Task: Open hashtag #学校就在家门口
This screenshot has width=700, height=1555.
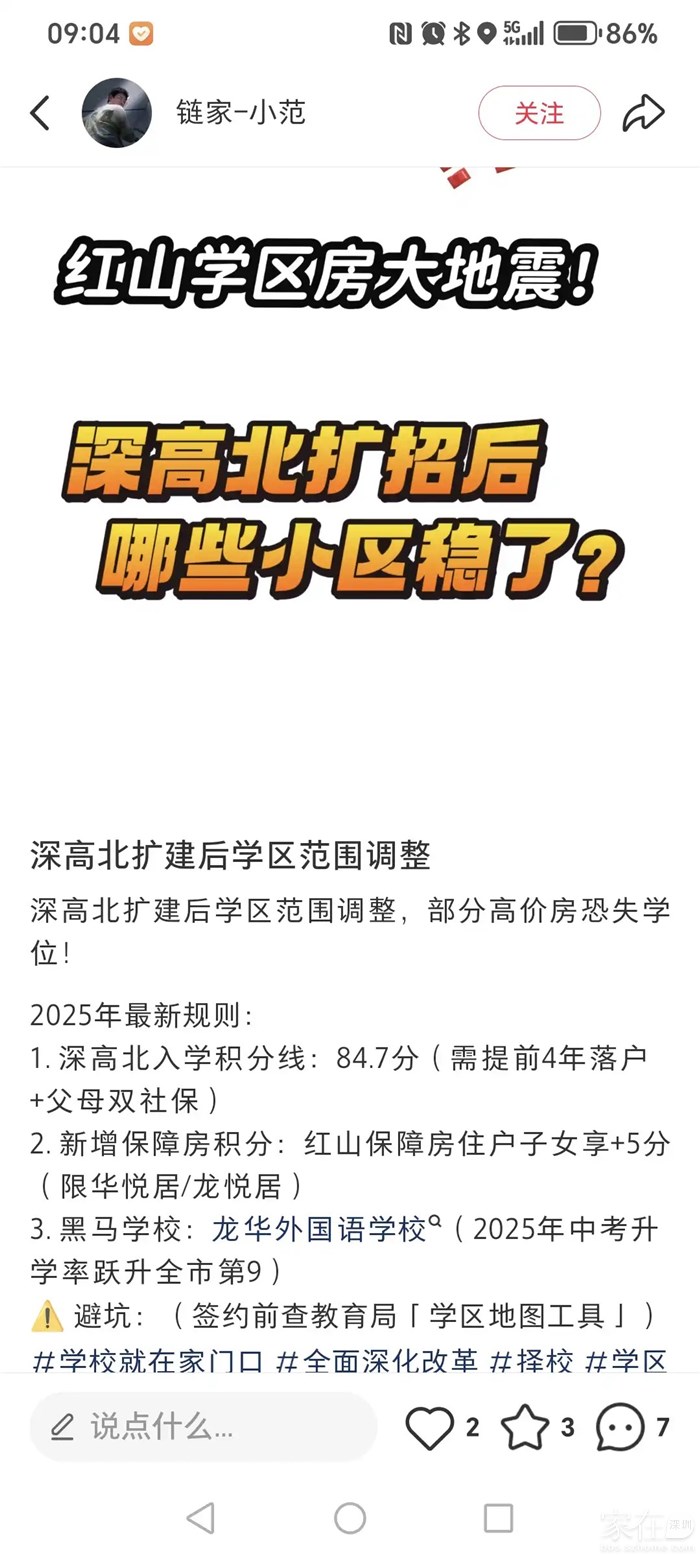Action: click(x=148, y=1360)
